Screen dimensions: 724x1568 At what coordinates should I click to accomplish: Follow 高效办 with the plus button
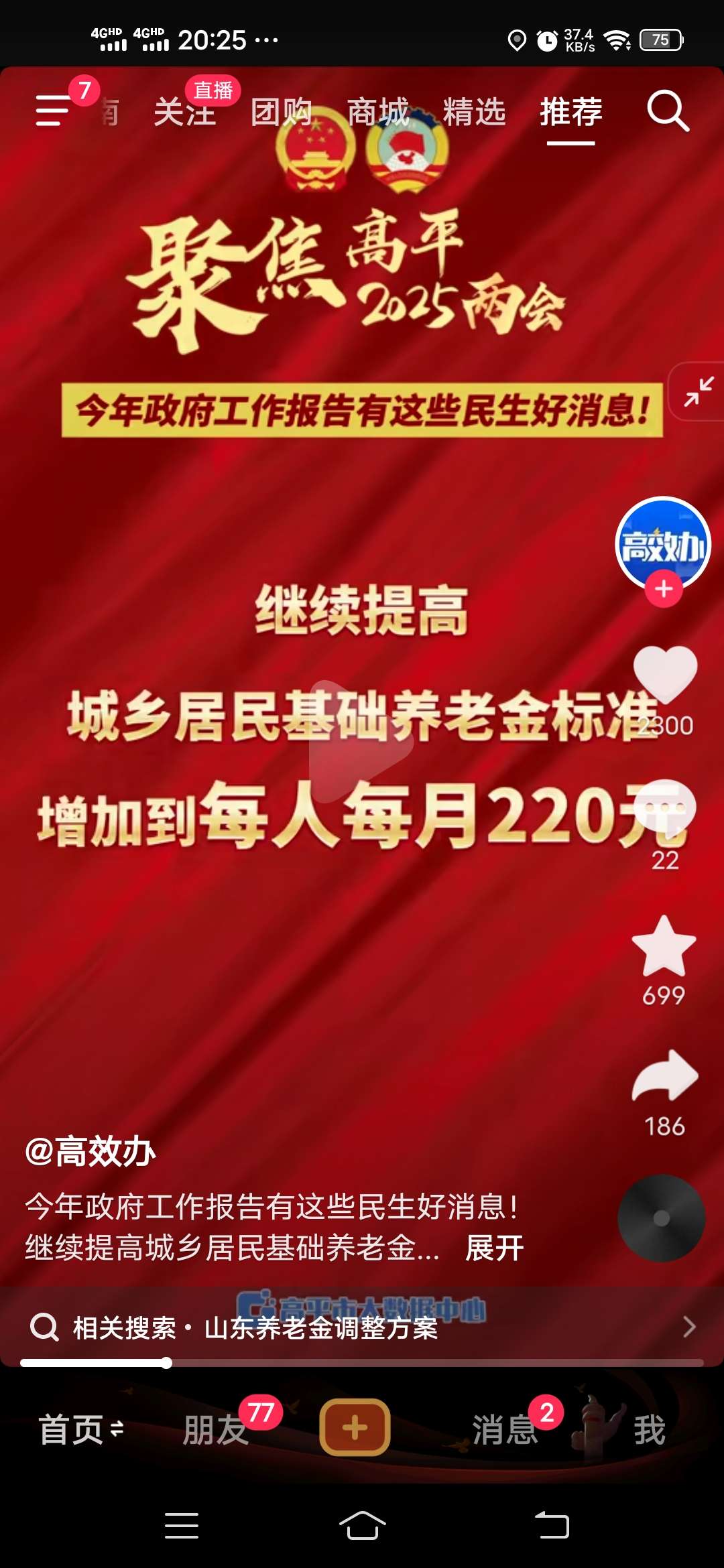point(664,589)
